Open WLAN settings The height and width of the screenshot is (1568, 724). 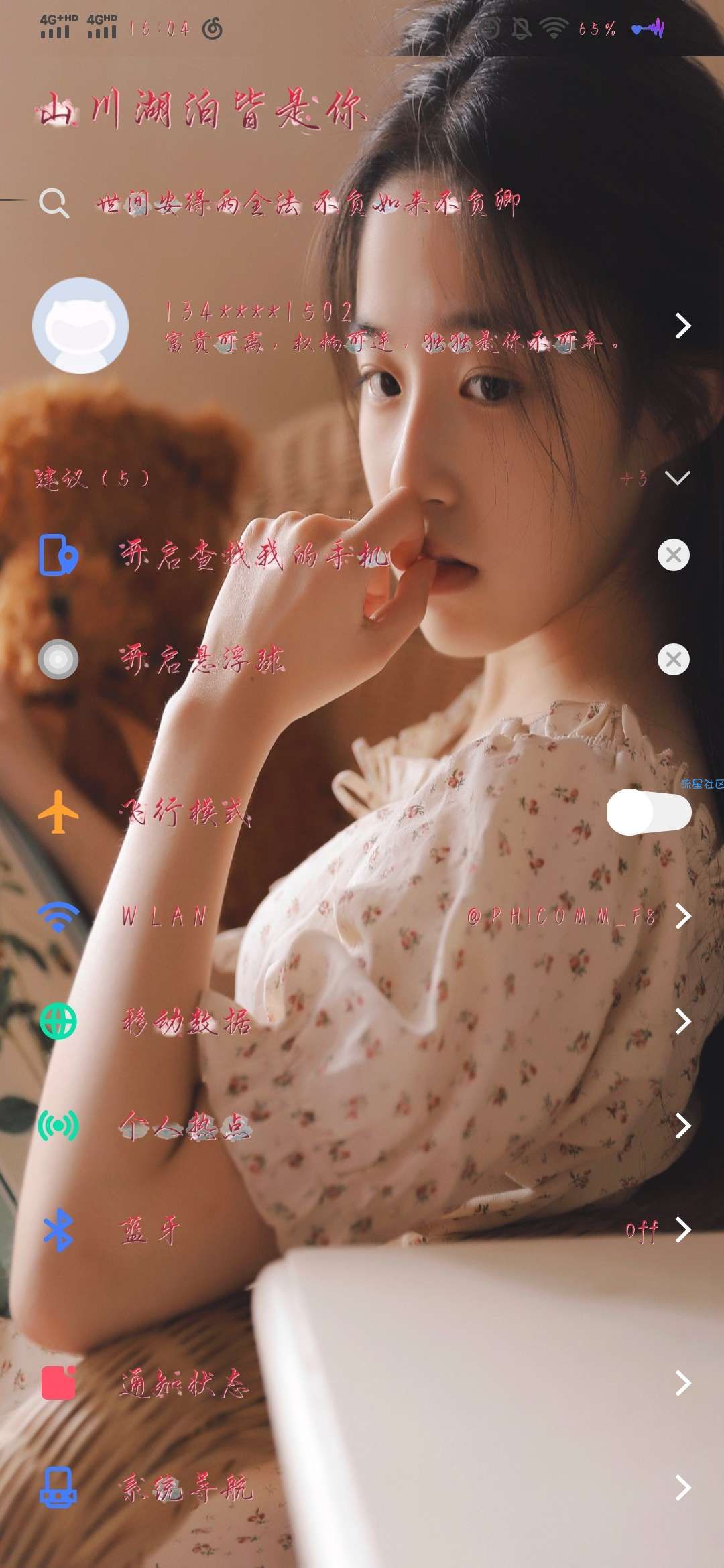362,916
